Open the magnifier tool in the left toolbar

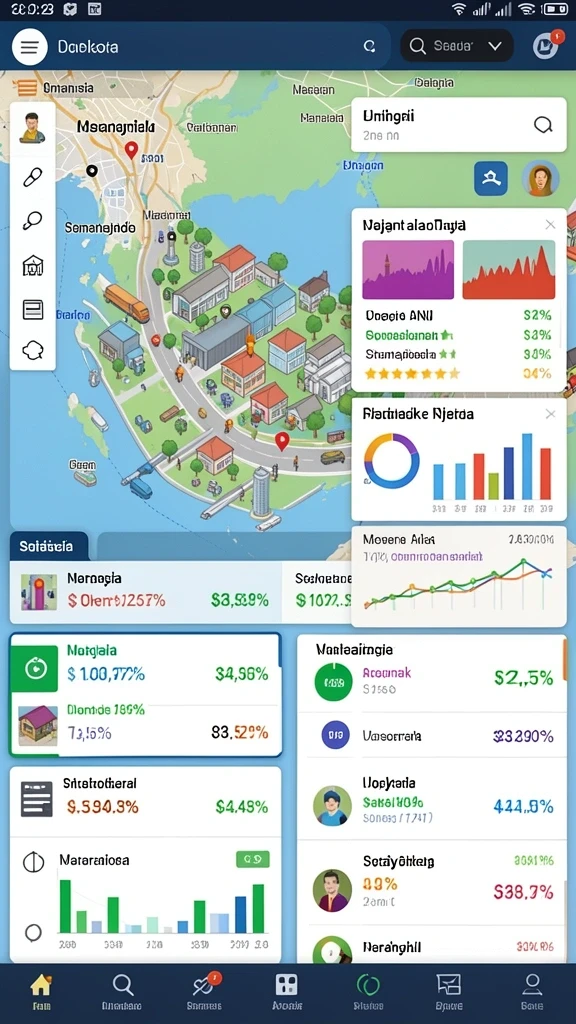tap(33, 221)
